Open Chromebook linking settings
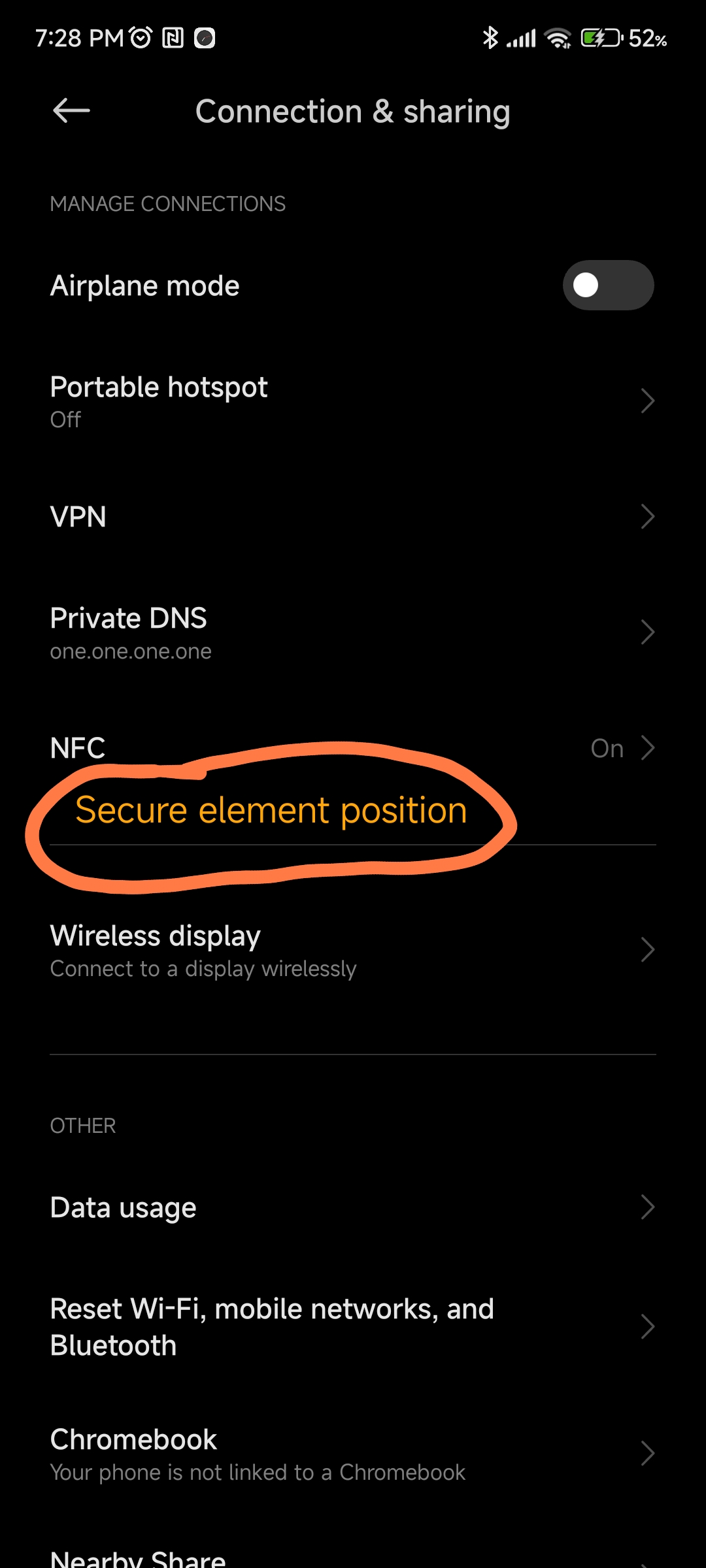The image size is (706, 1568). [353, 1454]
